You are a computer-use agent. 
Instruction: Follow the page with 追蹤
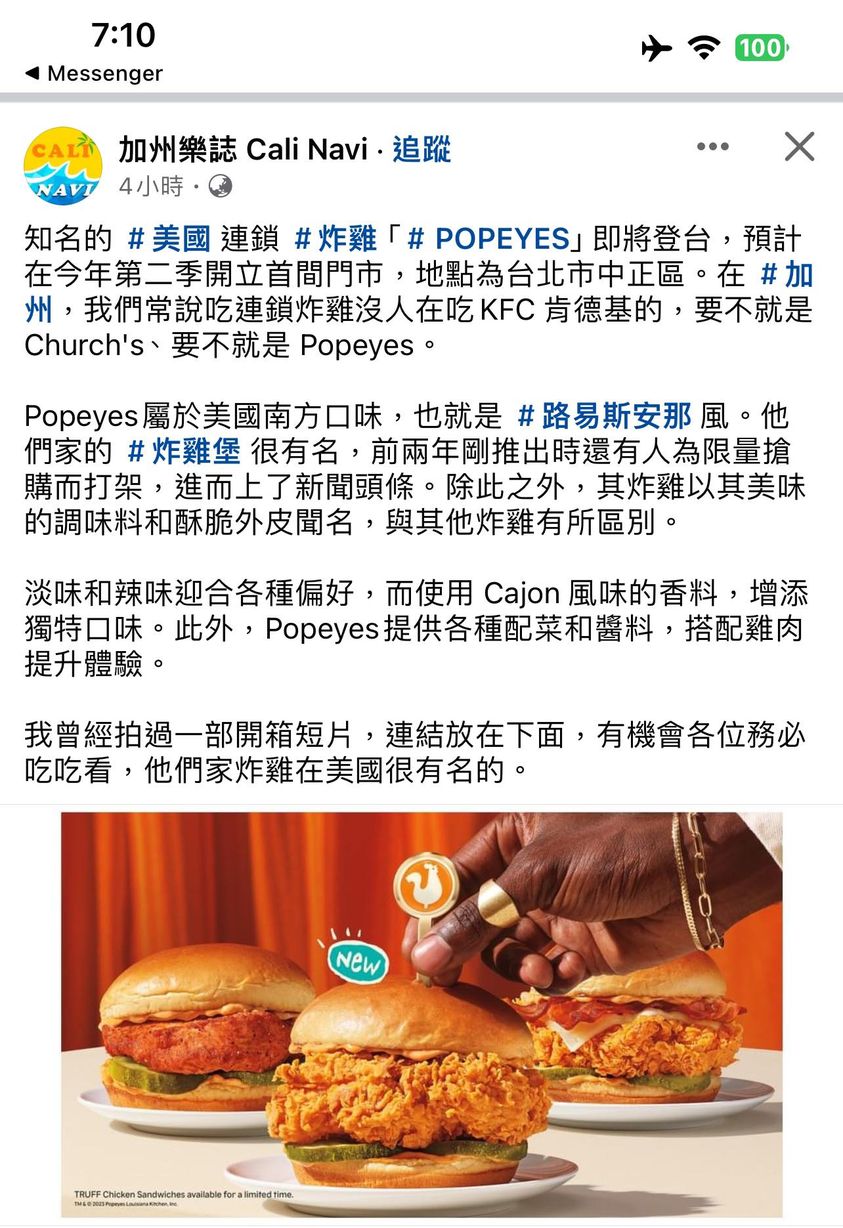pyautogui.click(x=421, y=150)
